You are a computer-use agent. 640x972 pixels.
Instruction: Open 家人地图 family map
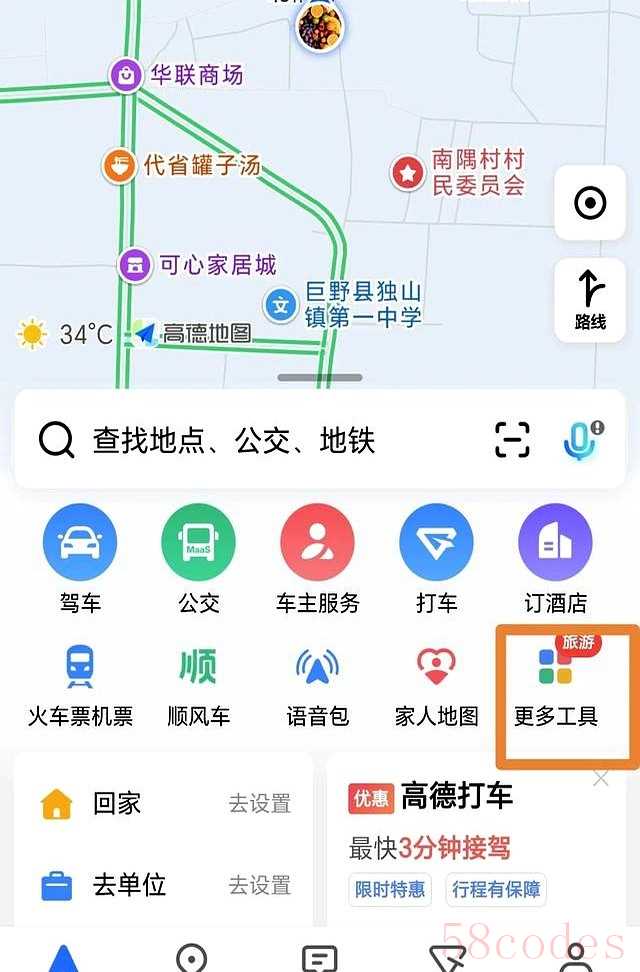[x=436, y=685]
